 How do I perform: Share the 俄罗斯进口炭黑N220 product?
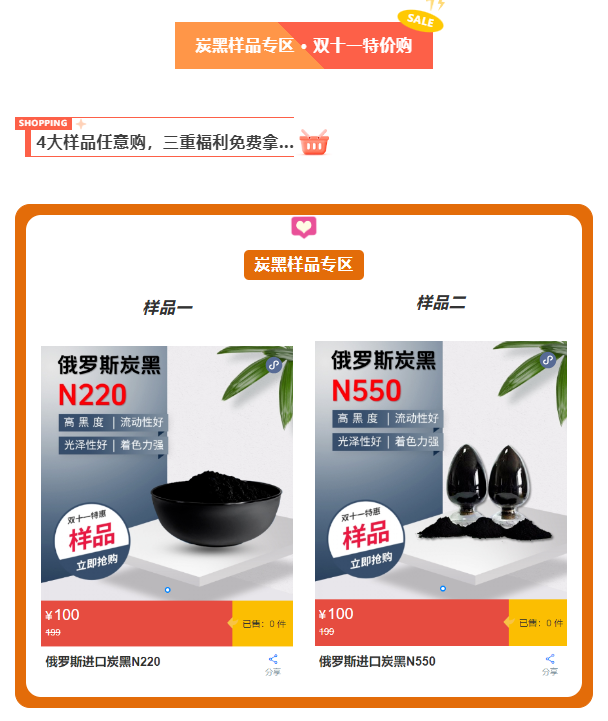[x=273, y=664]
